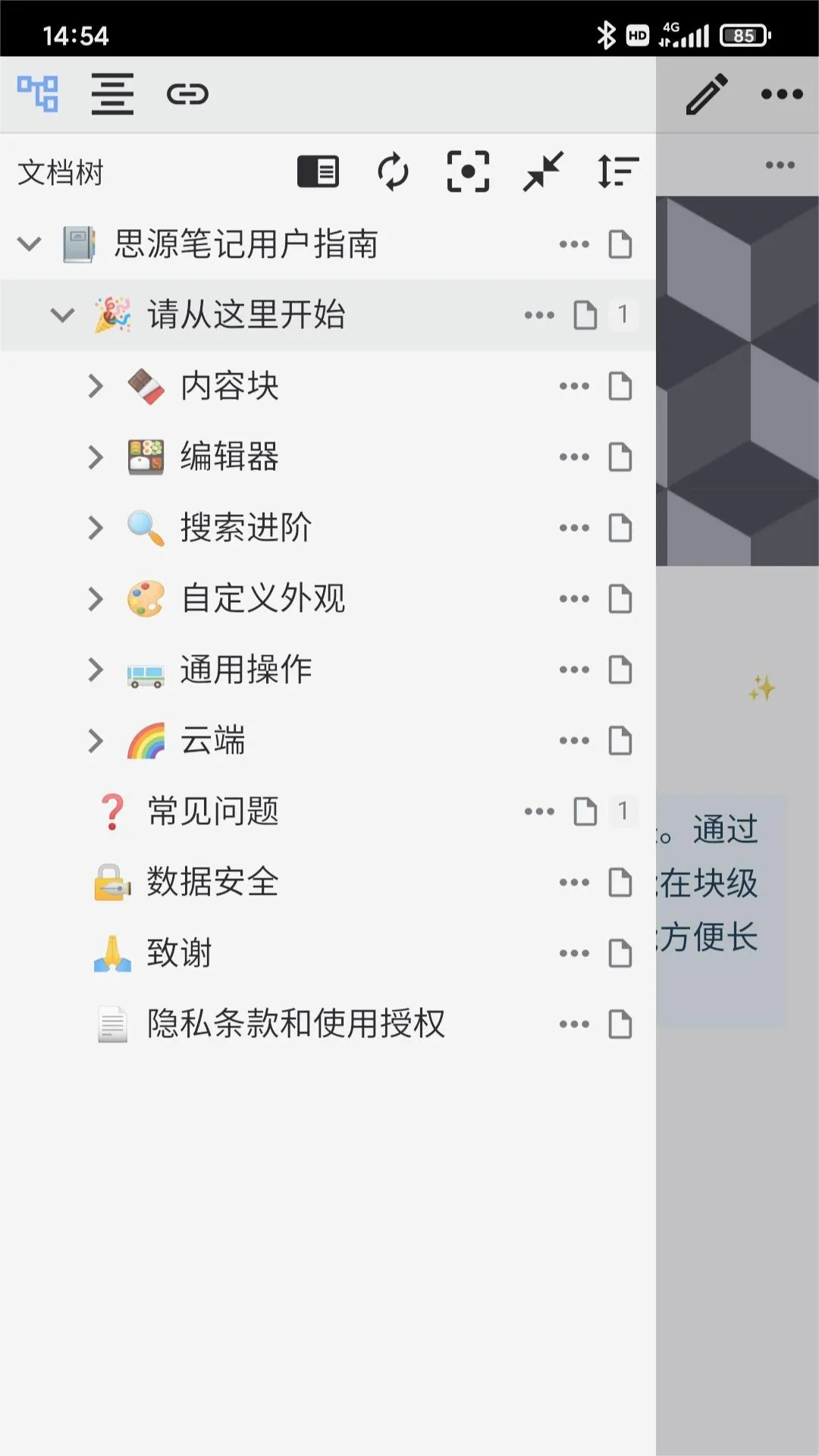Click the subdocument count badge on 常见问题
Viewport: 819px width, 1456px height.
point(623,811)
